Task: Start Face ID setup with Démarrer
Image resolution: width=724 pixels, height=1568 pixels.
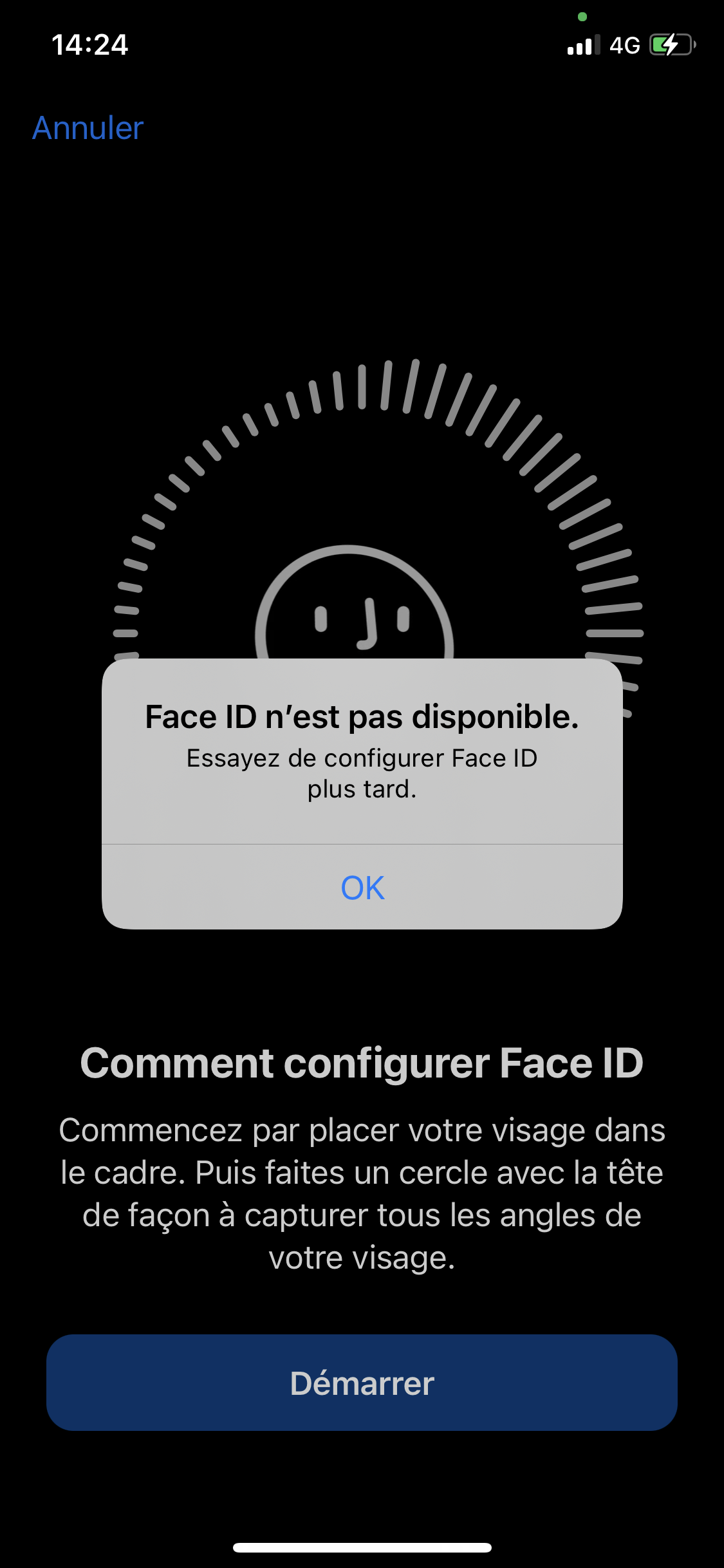Action: click(x=362, y=1383)
